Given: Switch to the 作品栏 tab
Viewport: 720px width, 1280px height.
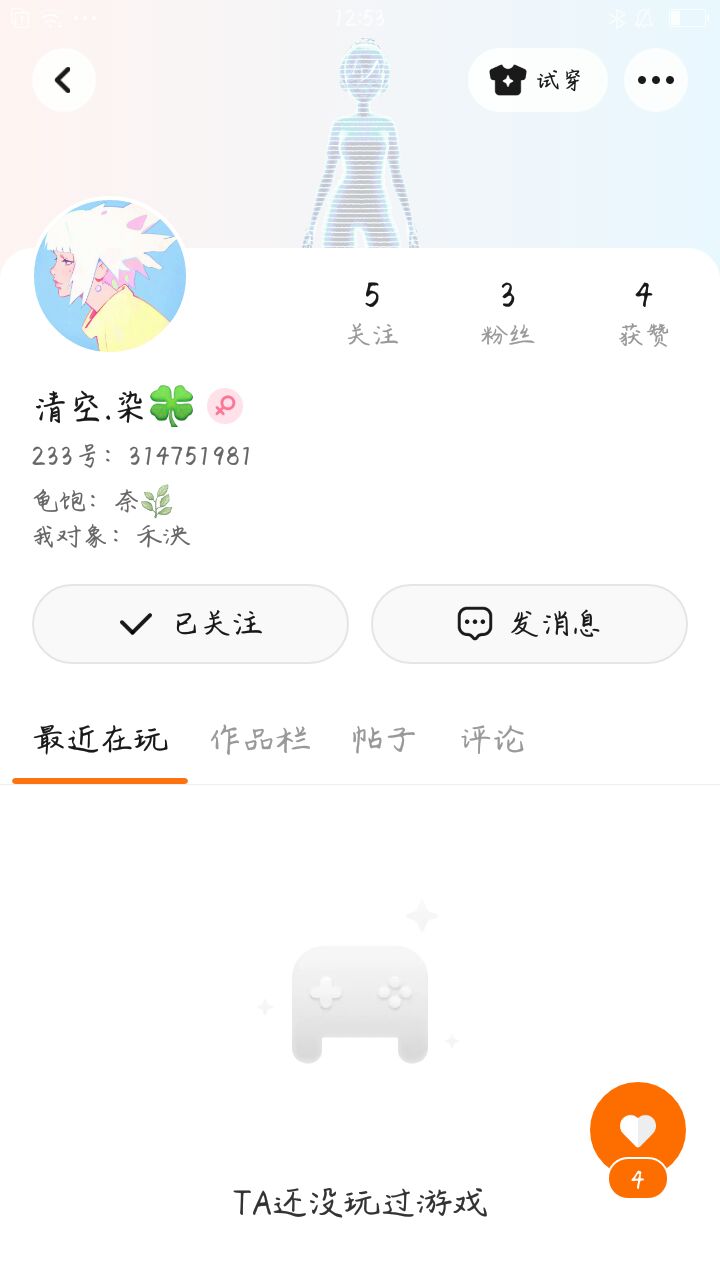Looking at the screenshot, I should [260, 740].
